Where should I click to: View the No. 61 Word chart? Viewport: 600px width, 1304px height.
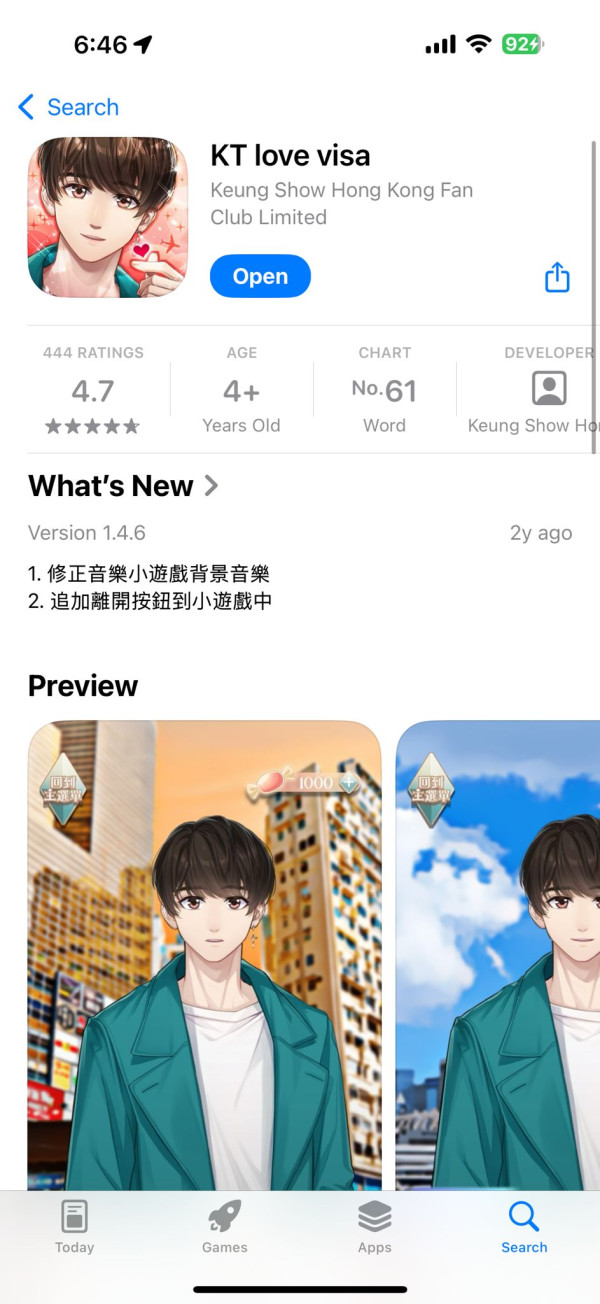point(384,390)
